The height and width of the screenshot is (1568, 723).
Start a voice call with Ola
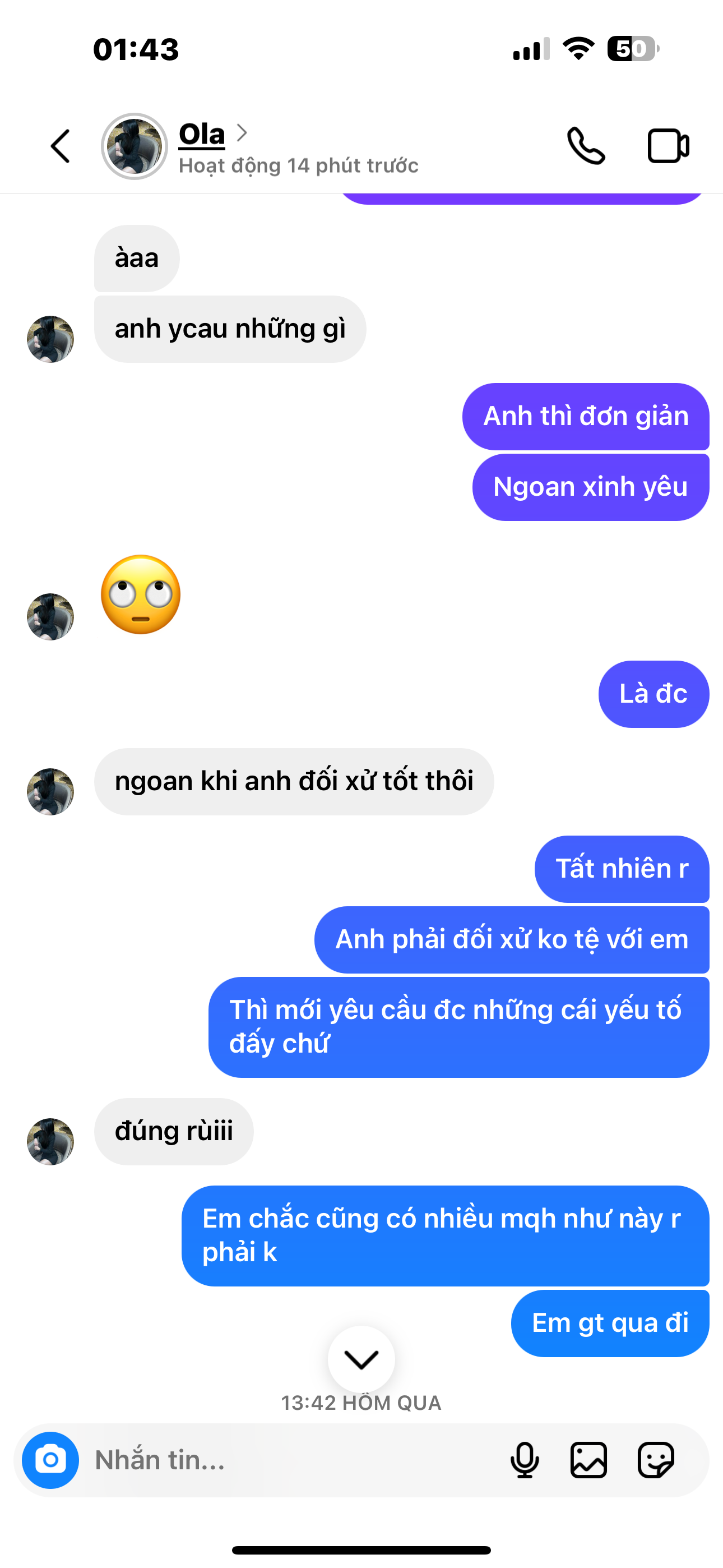pos(586,146)
